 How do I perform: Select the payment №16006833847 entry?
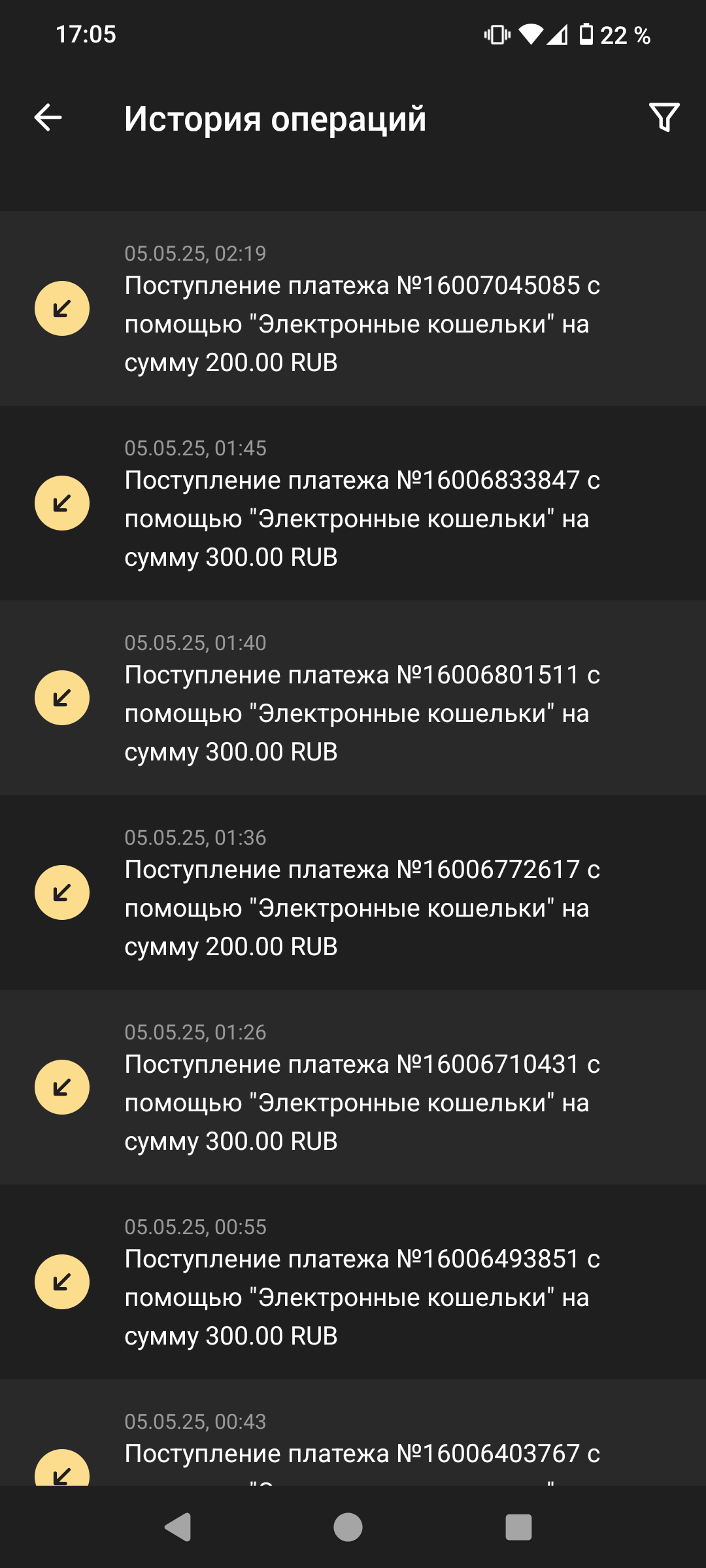(361, 503)
